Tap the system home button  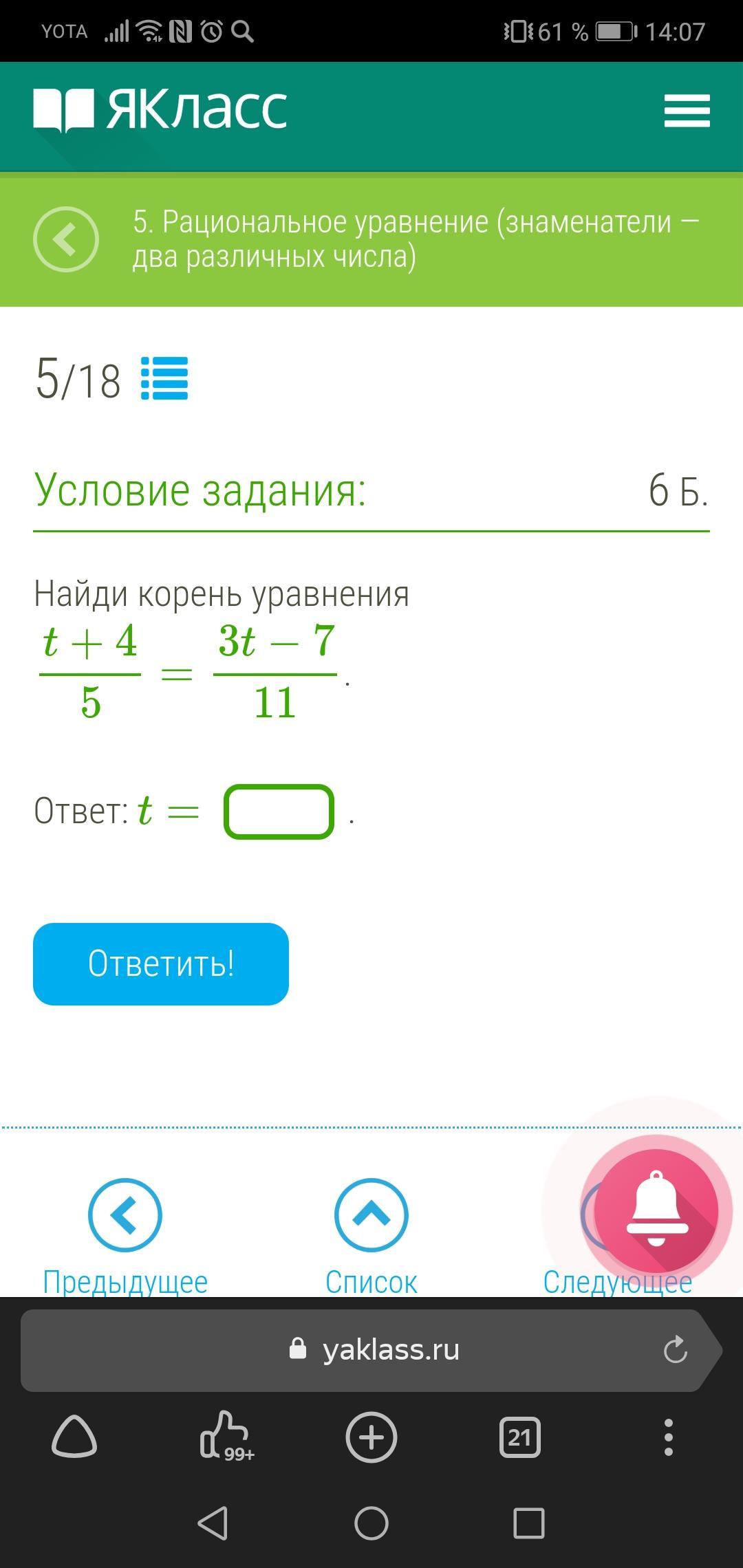coord(371,1523)
